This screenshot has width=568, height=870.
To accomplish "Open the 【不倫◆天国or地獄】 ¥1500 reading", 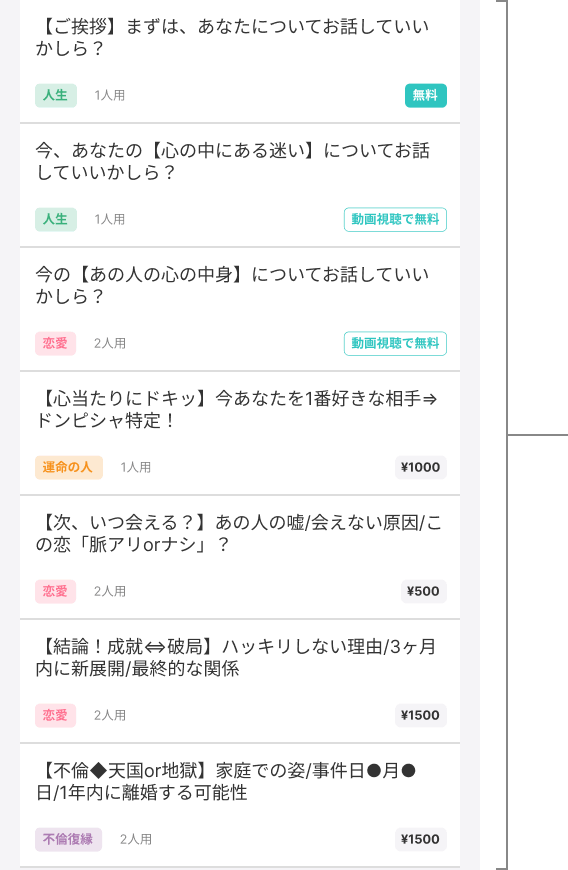I will tap(240, 806).
